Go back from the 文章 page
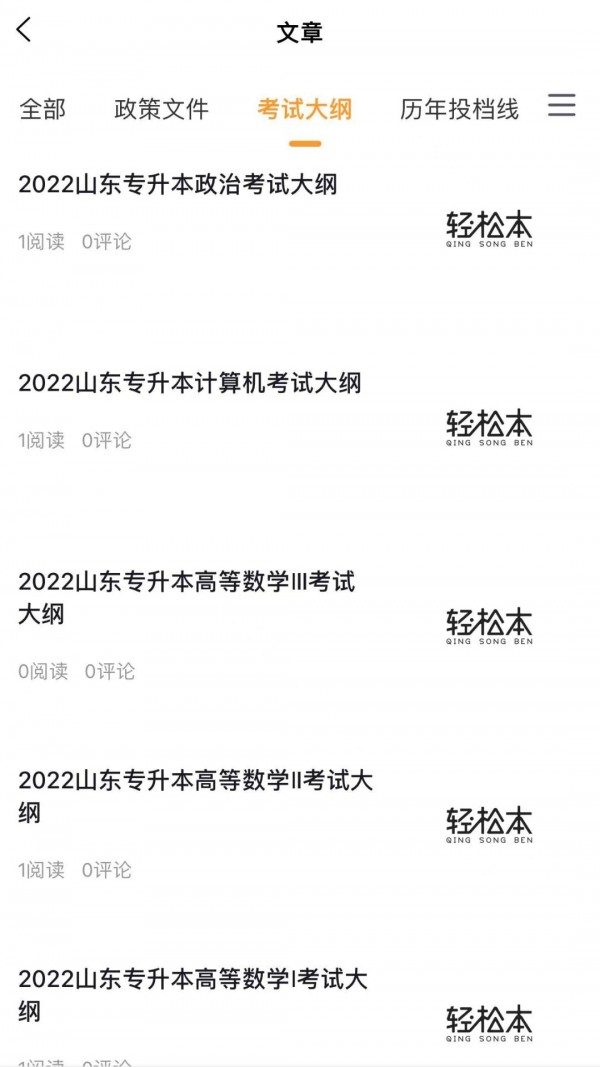 click(x=24, y=30)
